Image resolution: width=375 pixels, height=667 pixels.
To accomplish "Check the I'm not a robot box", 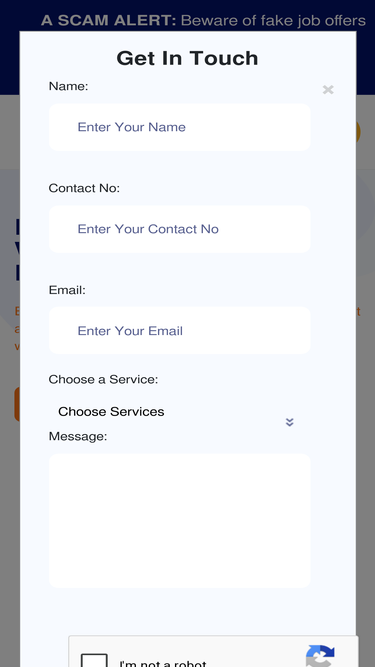I will [94, 662].
